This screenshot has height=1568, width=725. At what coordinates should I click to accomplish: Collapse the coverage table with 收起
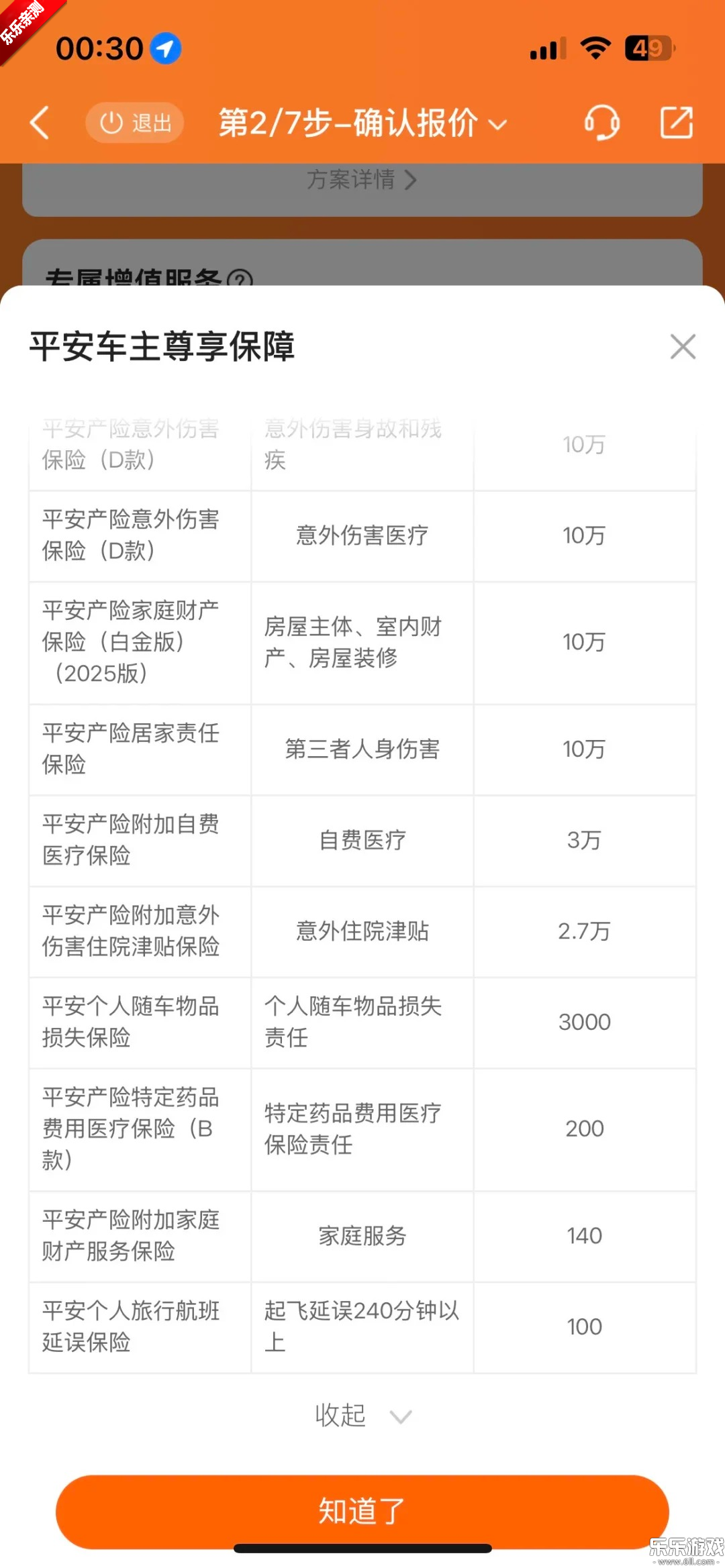click(362, 1416)
